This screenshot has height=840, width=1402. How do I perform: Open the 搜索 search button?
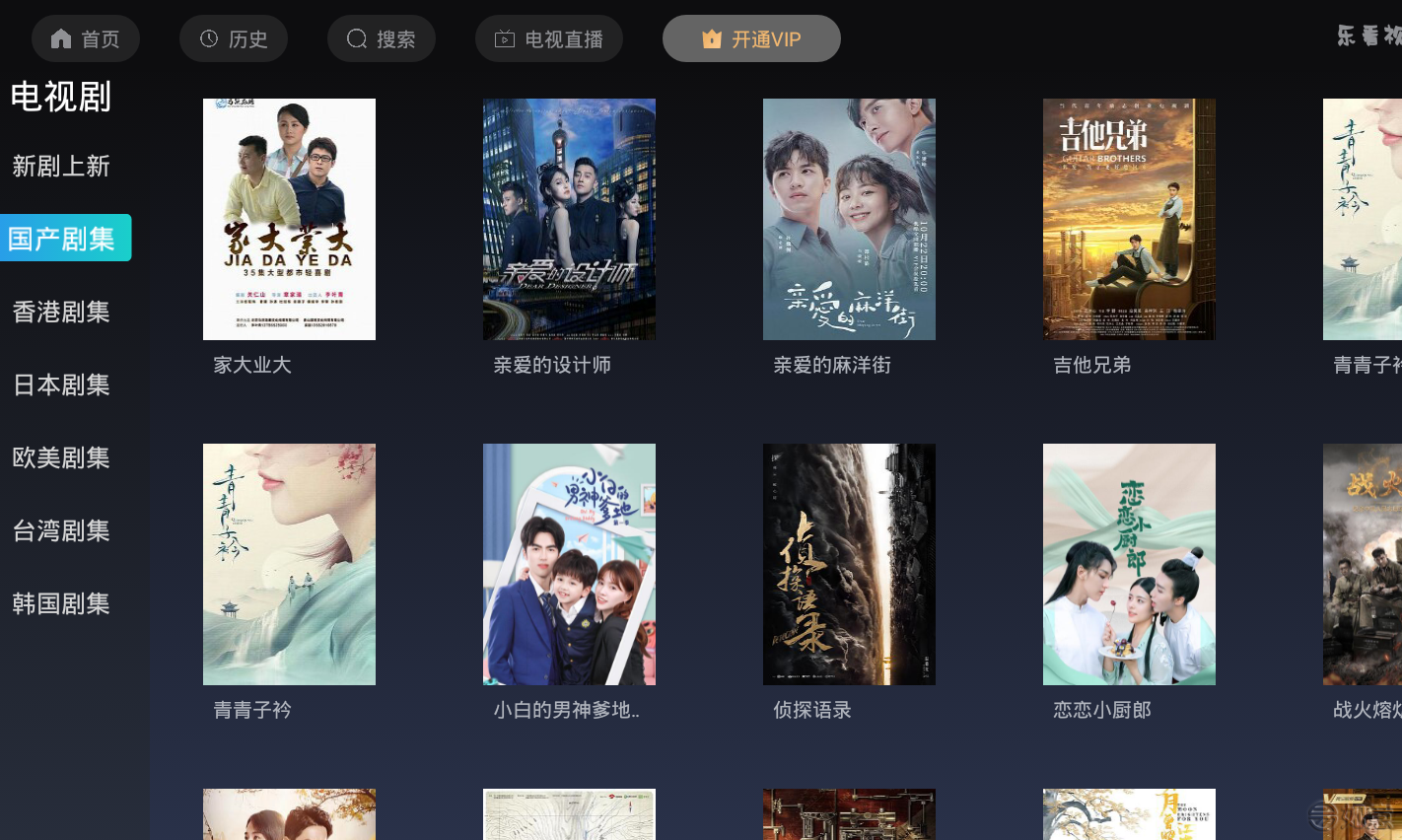381,39
